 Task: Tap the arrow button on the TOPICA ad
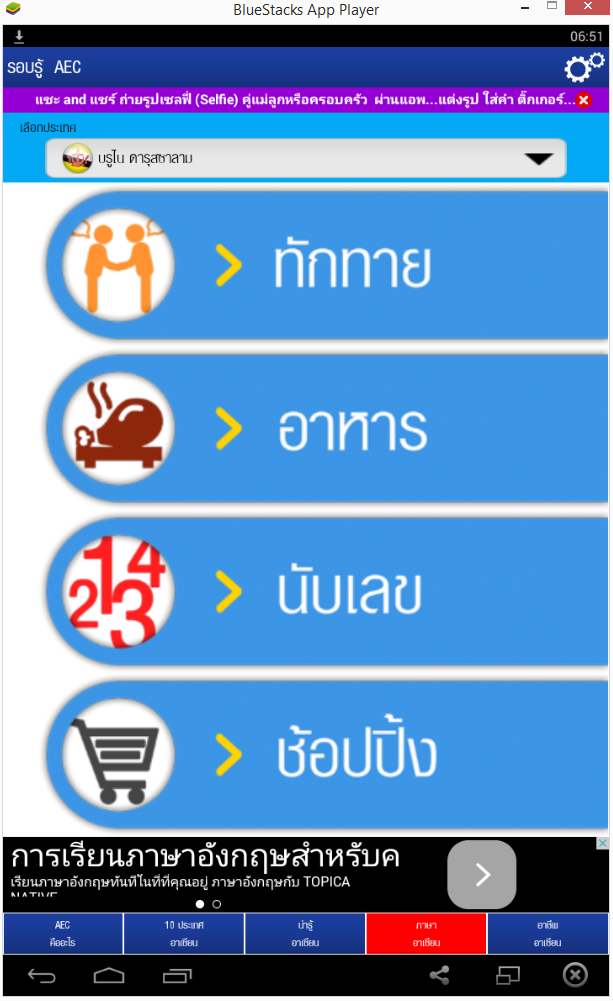click(x=482, y=874)
